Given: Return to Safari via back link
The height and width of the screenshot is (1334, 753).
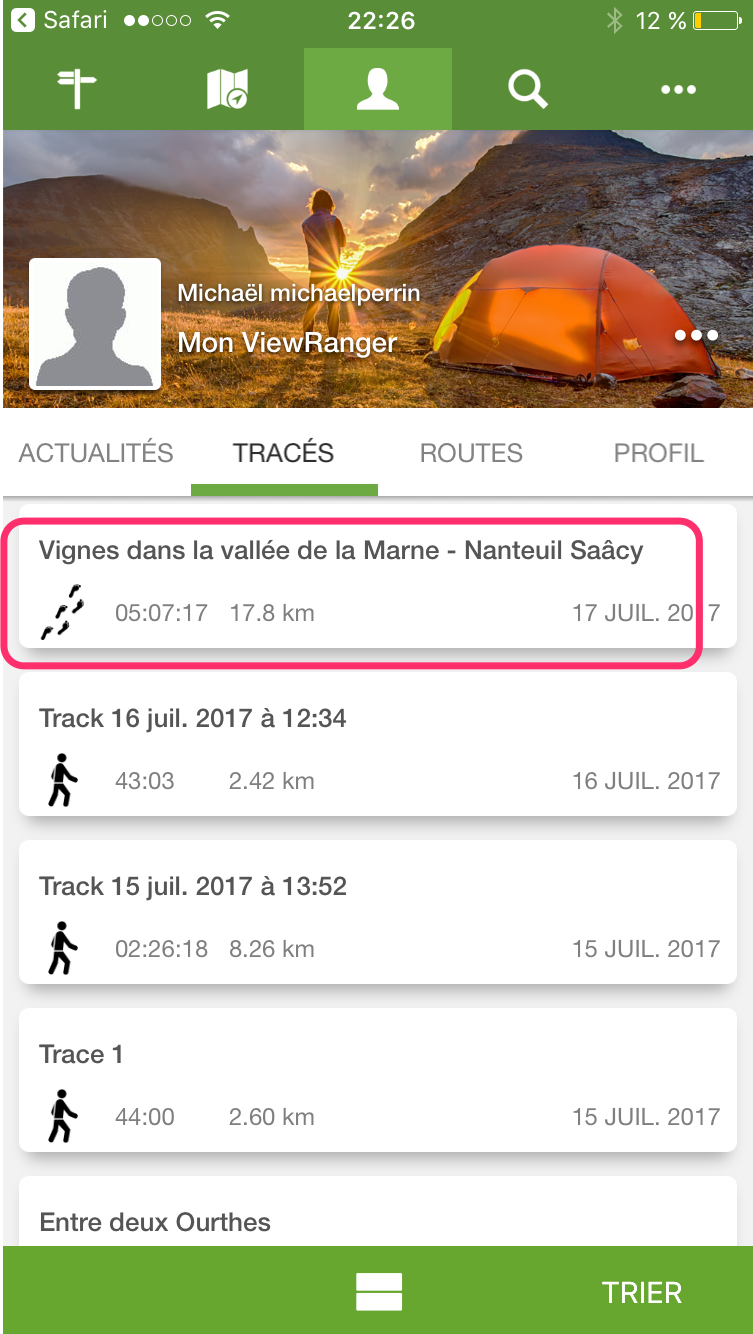Looking at the screenshot, I should click(60, 20).
